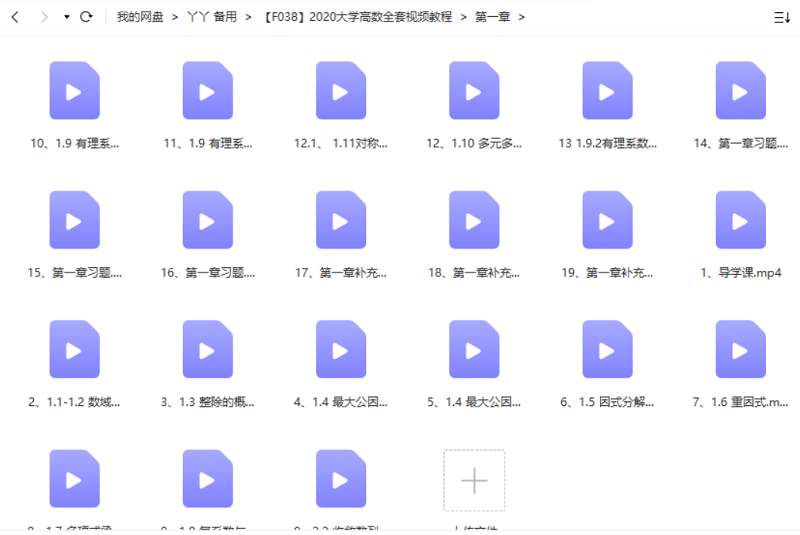The image size is (800, 535).
Task: Open the history dropdown arrow
Action: pos(66,18)
